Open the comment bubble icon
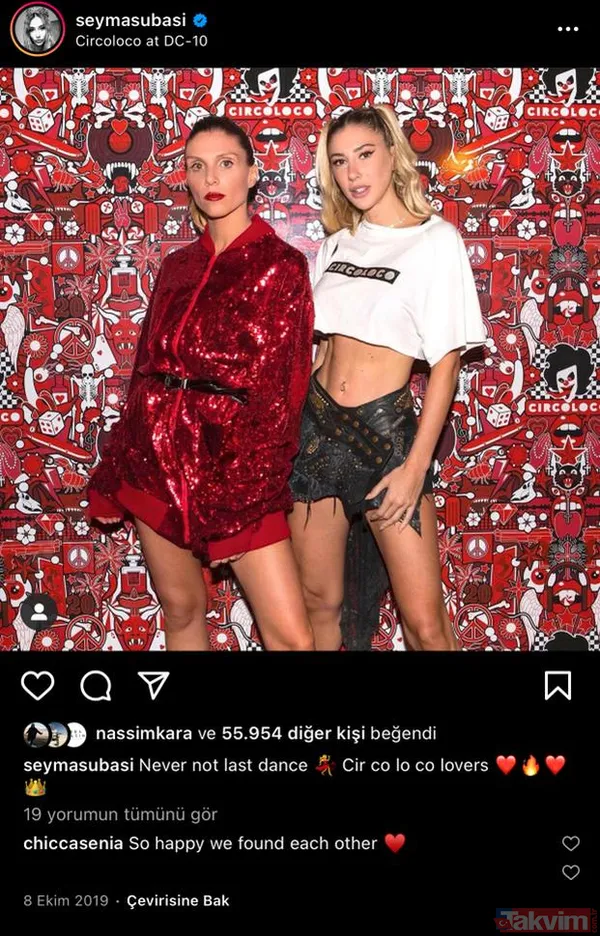Image resolution: width=600 pixels, height=936 pixels. click(96, 685)
